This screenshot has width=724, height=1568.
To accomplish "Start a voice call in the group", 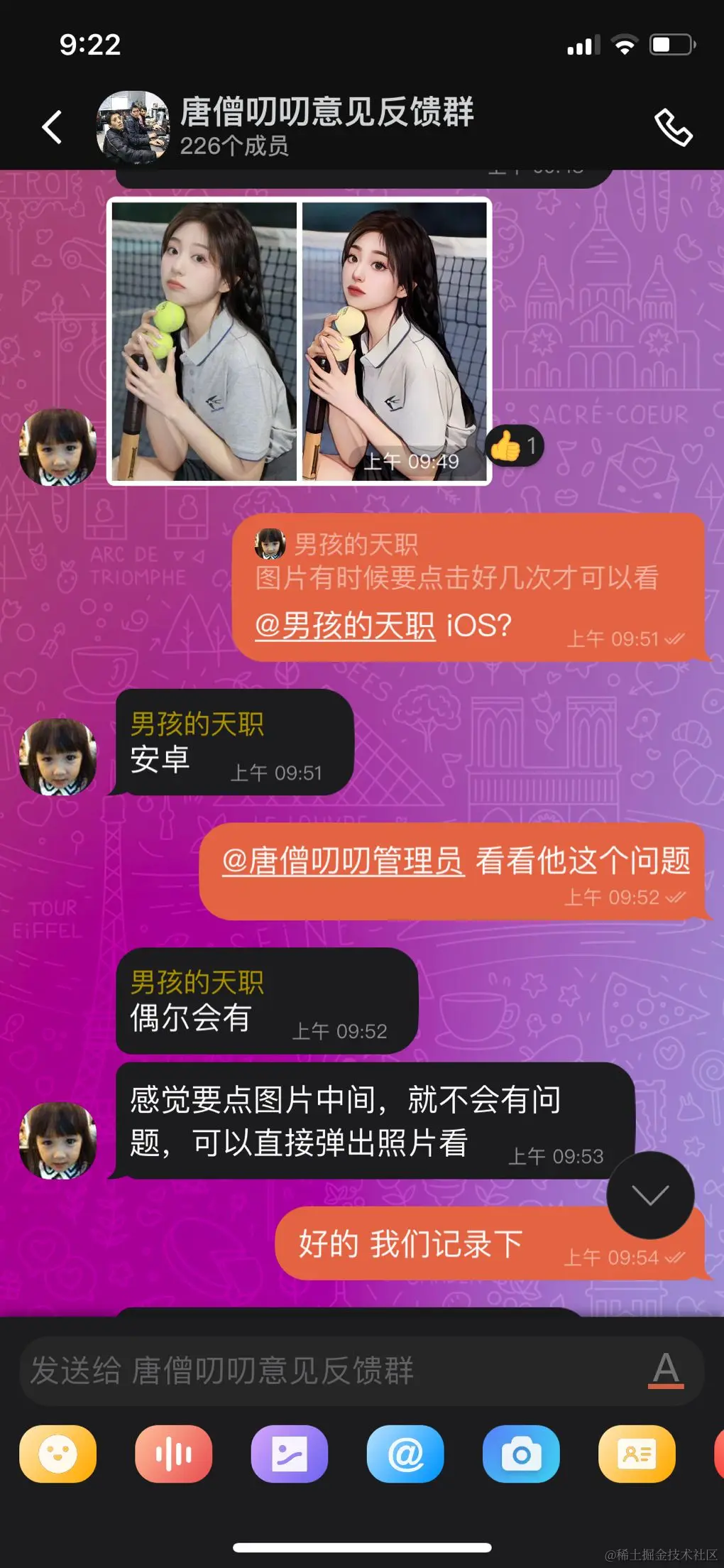I will click(672, 128).
